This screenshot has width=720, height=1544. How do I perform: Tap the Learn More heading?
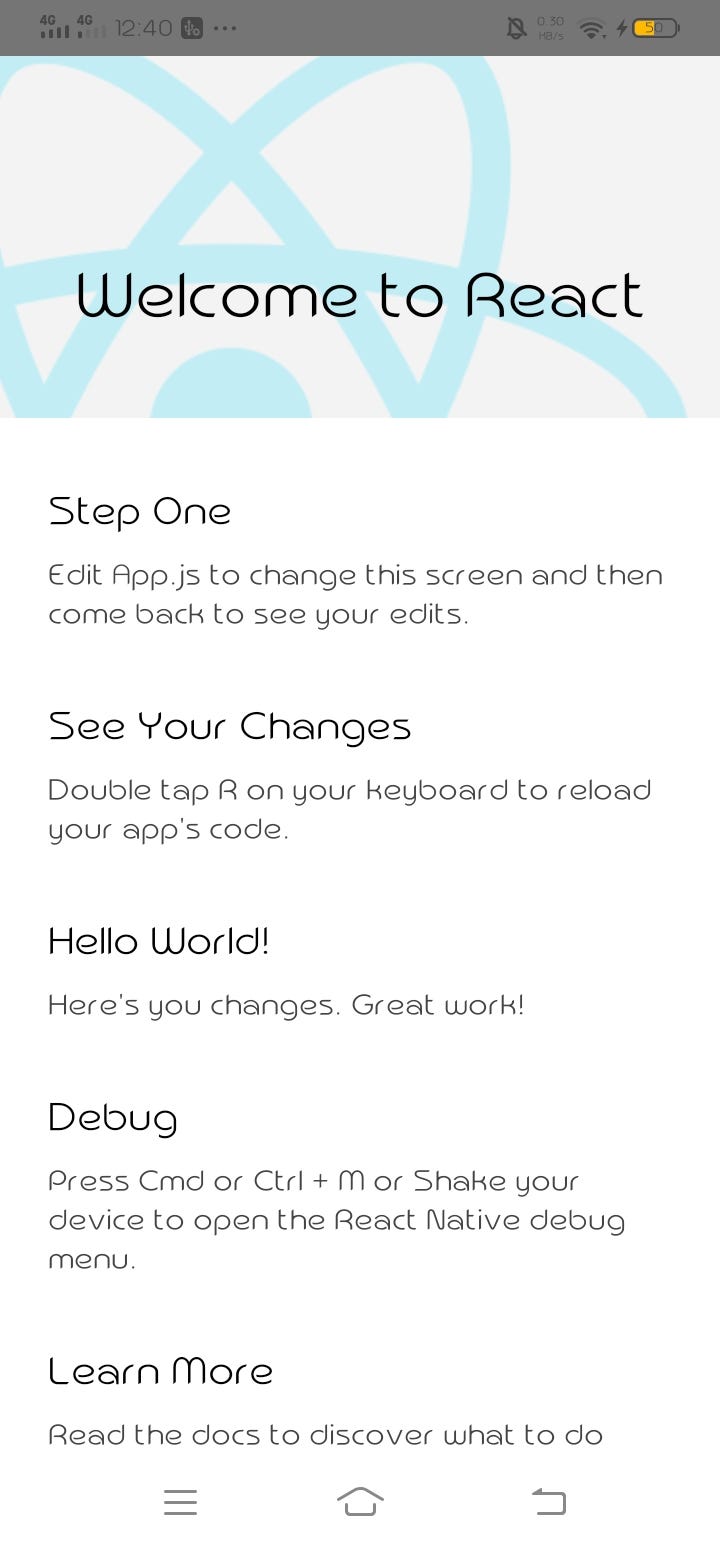tap(160, 1372)
